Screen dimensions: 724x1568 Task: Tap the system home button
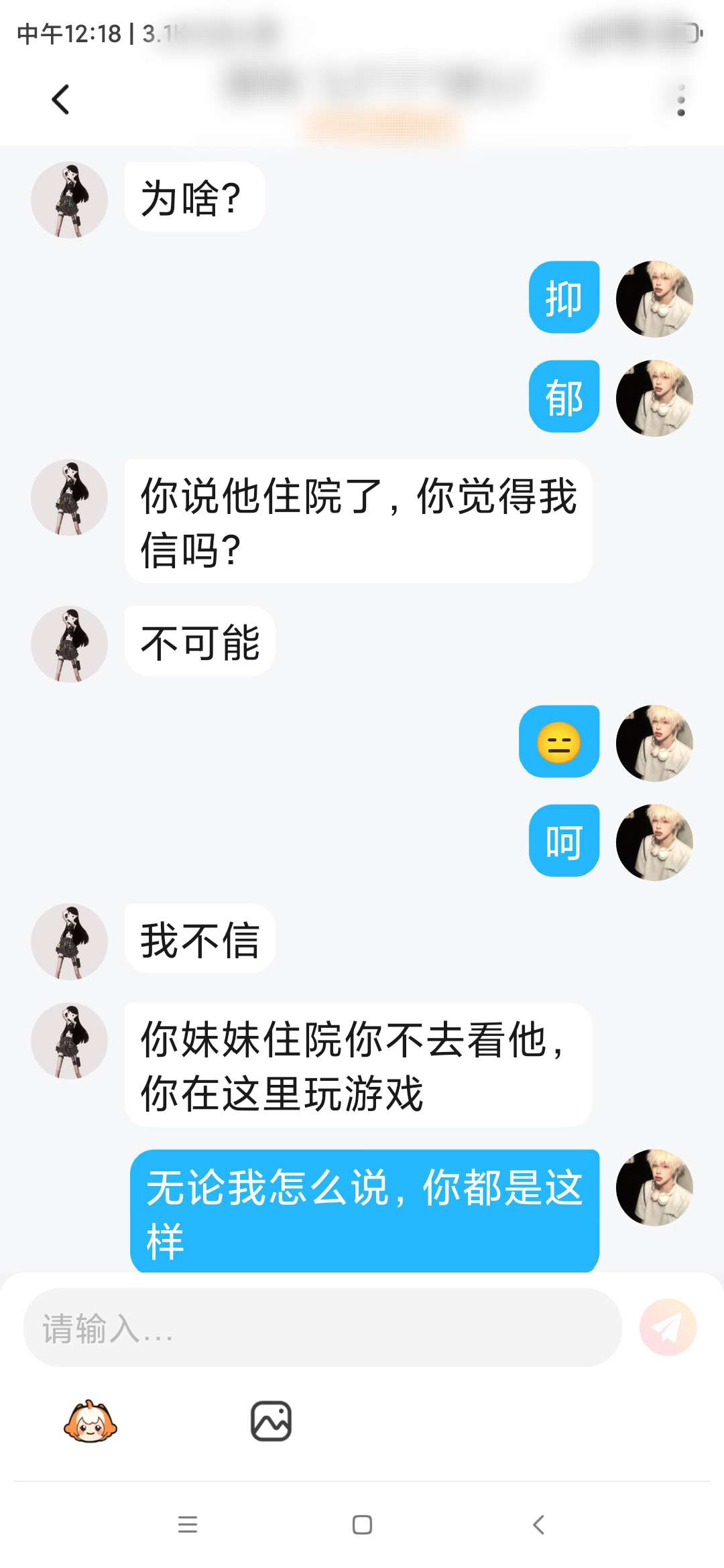[x=362, y=1524]
